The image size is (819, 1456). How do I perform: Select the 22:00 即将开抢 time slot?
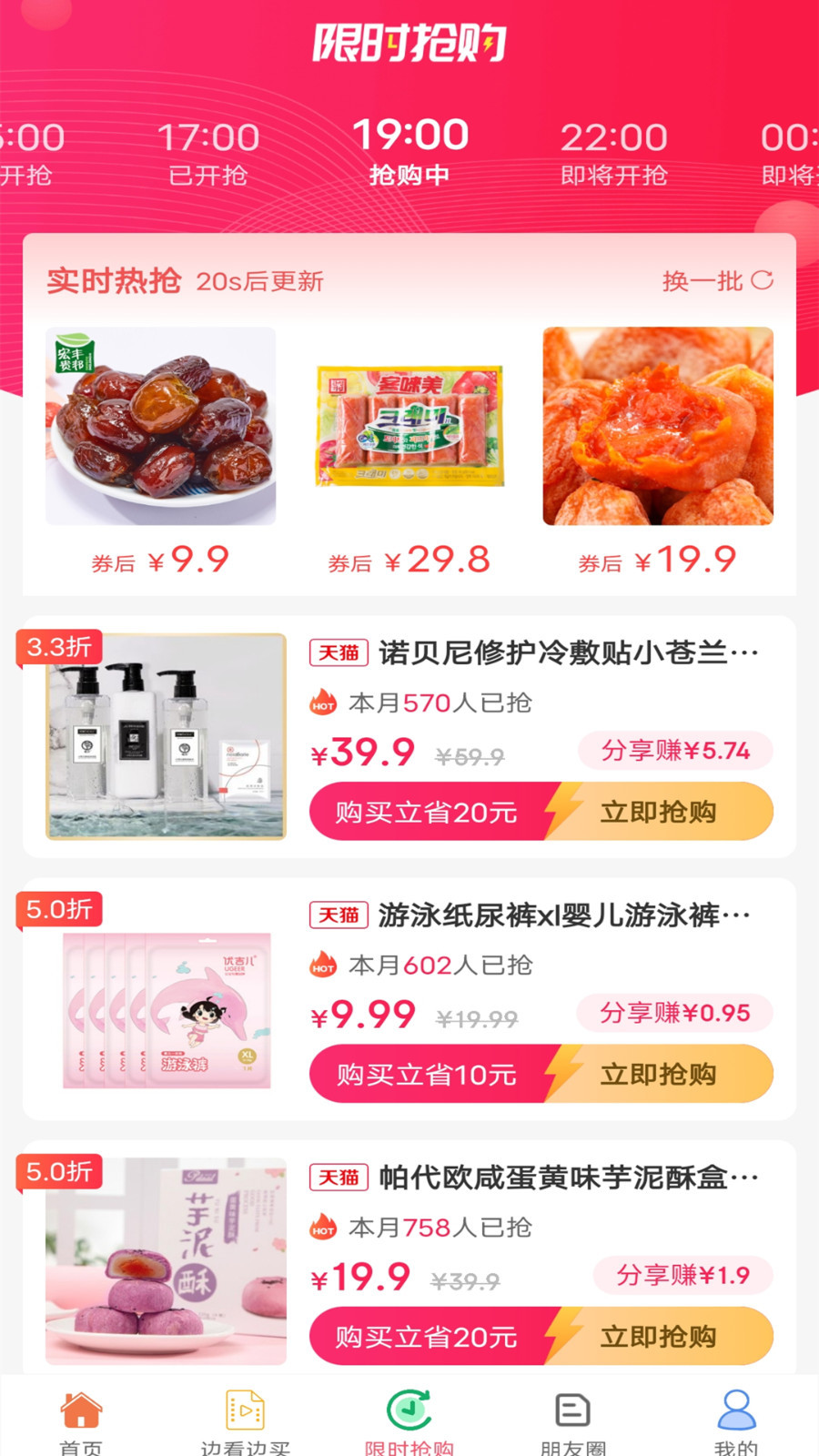pyautogui.click(x=613, y=153)
